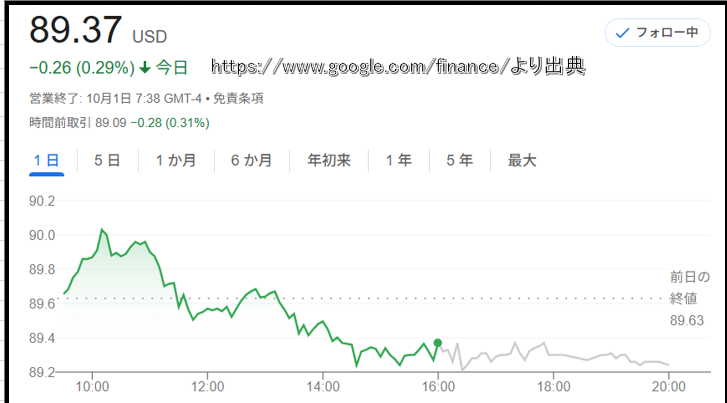Toggle the フォロー中 follow button
Viewport: 727px width, 403px height.
657,33
